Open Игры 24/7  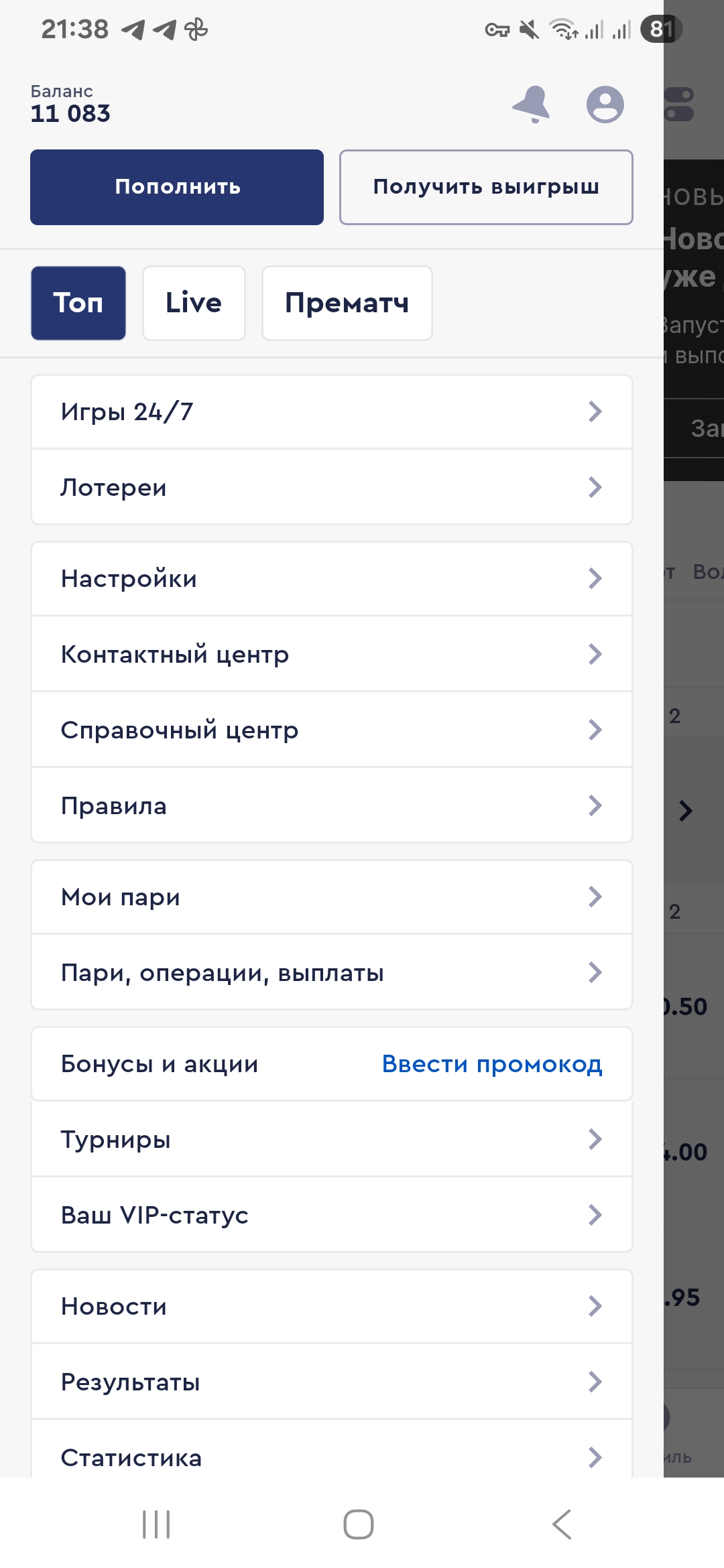(332, 411)
